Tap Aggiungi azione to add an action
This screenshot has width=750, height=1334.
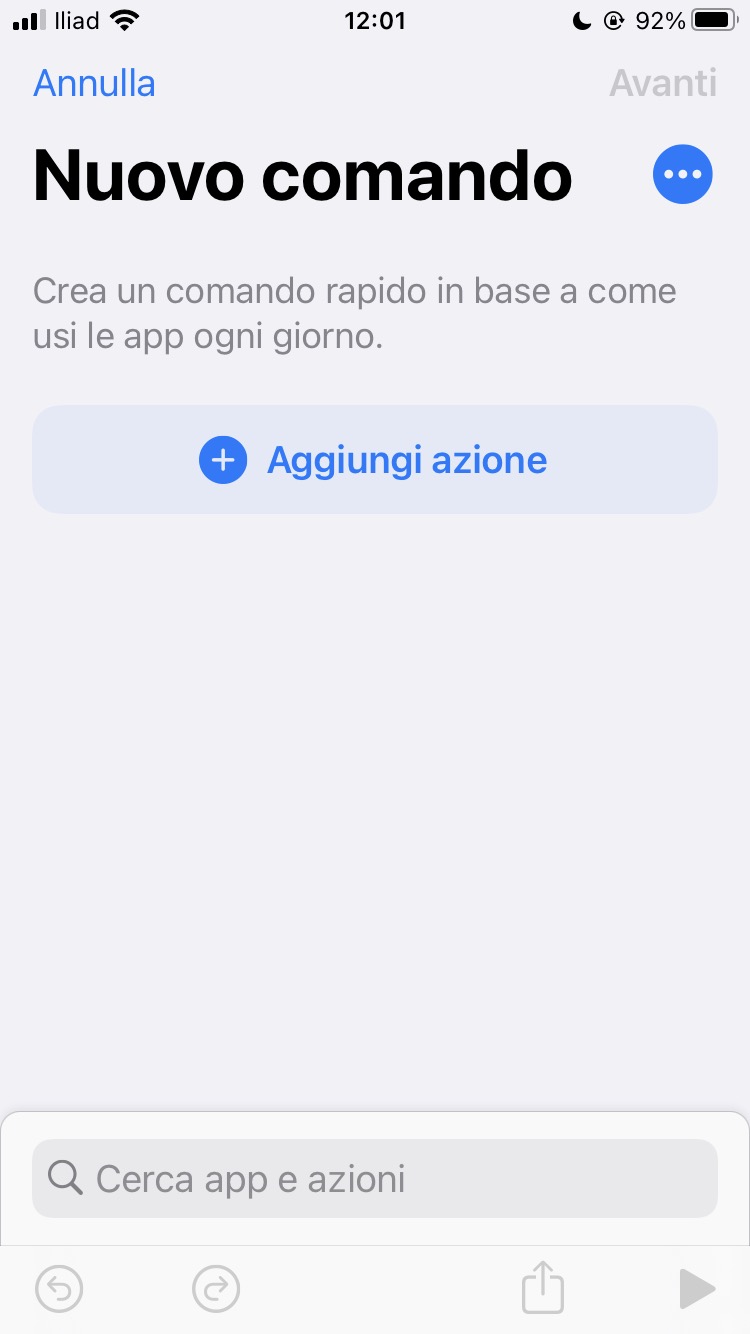point(374,460)
